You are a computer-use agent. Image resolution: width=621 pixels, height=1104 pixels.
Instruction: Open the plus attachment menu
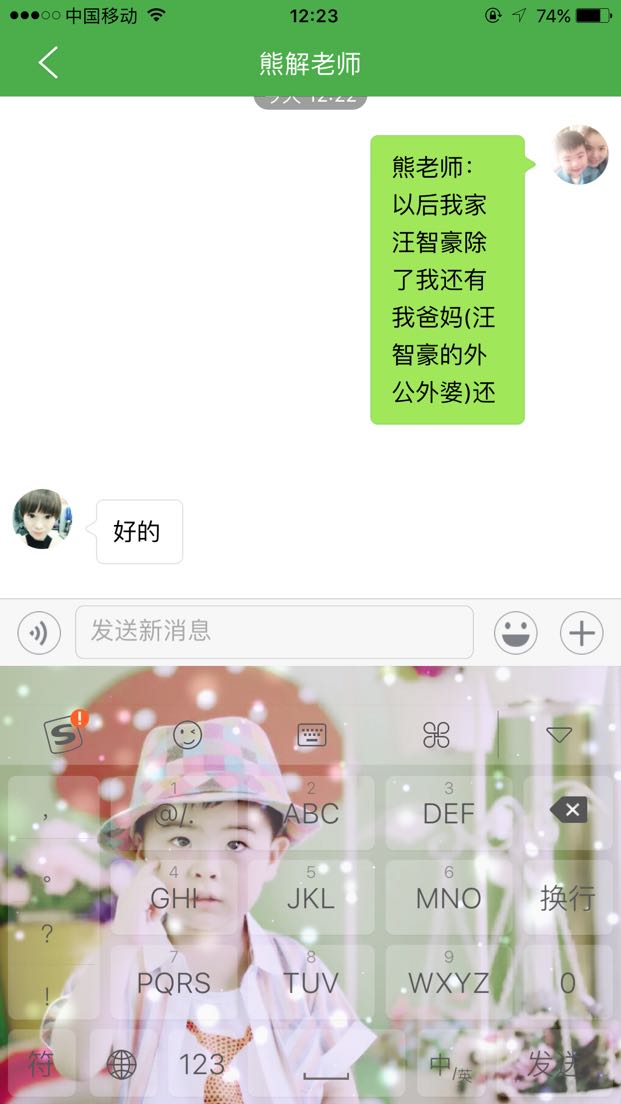tap(582, 633)
